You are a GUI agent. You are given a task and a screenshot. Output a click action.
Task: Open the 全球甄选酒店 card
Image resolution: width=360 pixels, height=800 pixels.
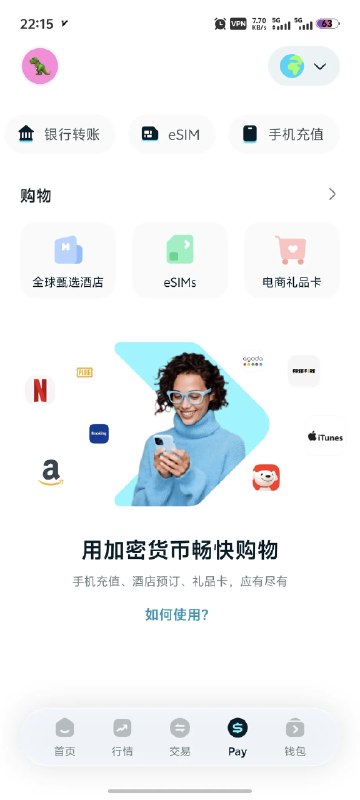[68, 260]
